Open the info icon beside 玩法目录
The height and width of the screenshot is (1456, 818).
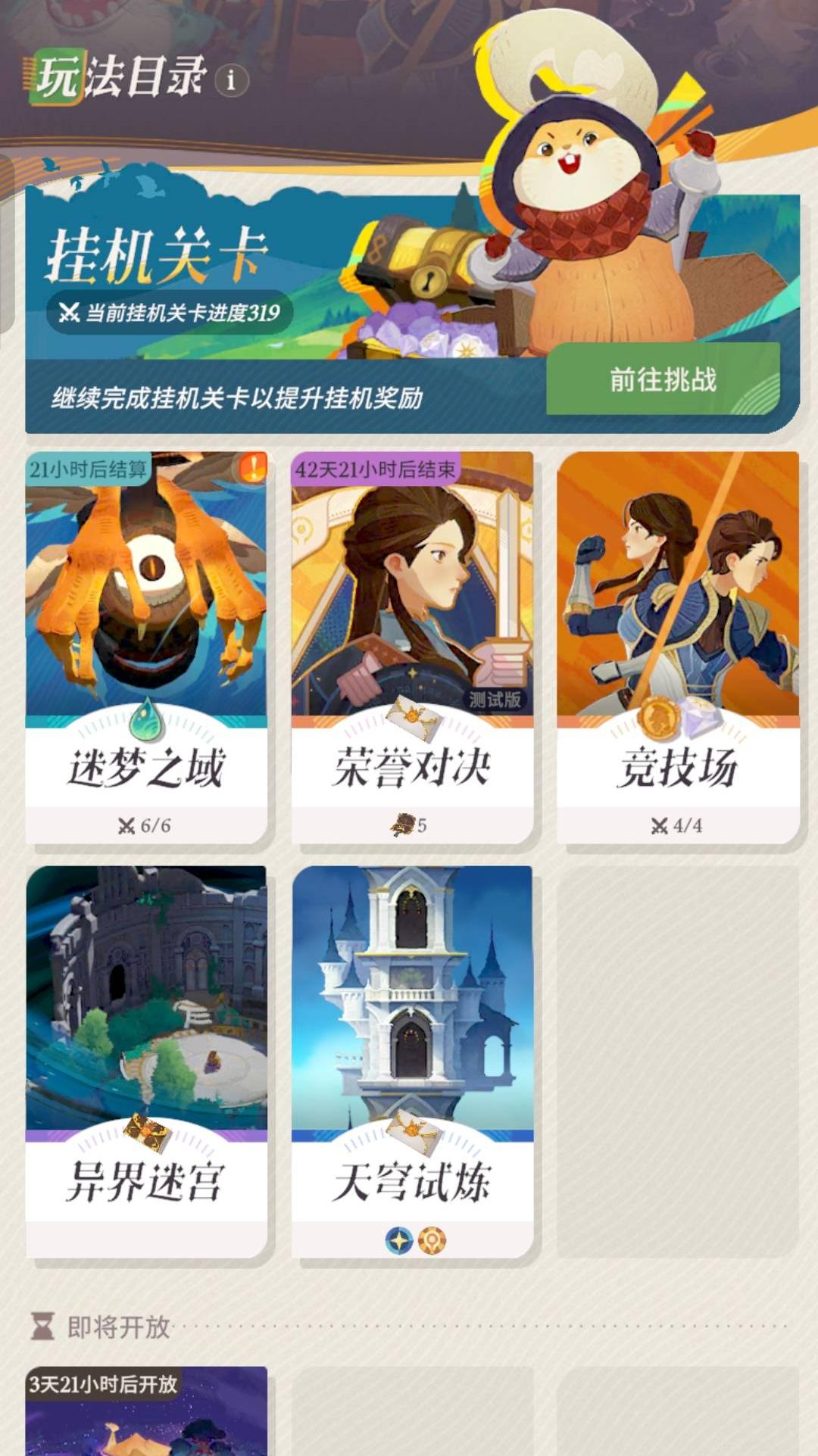[x=232, y=80]
